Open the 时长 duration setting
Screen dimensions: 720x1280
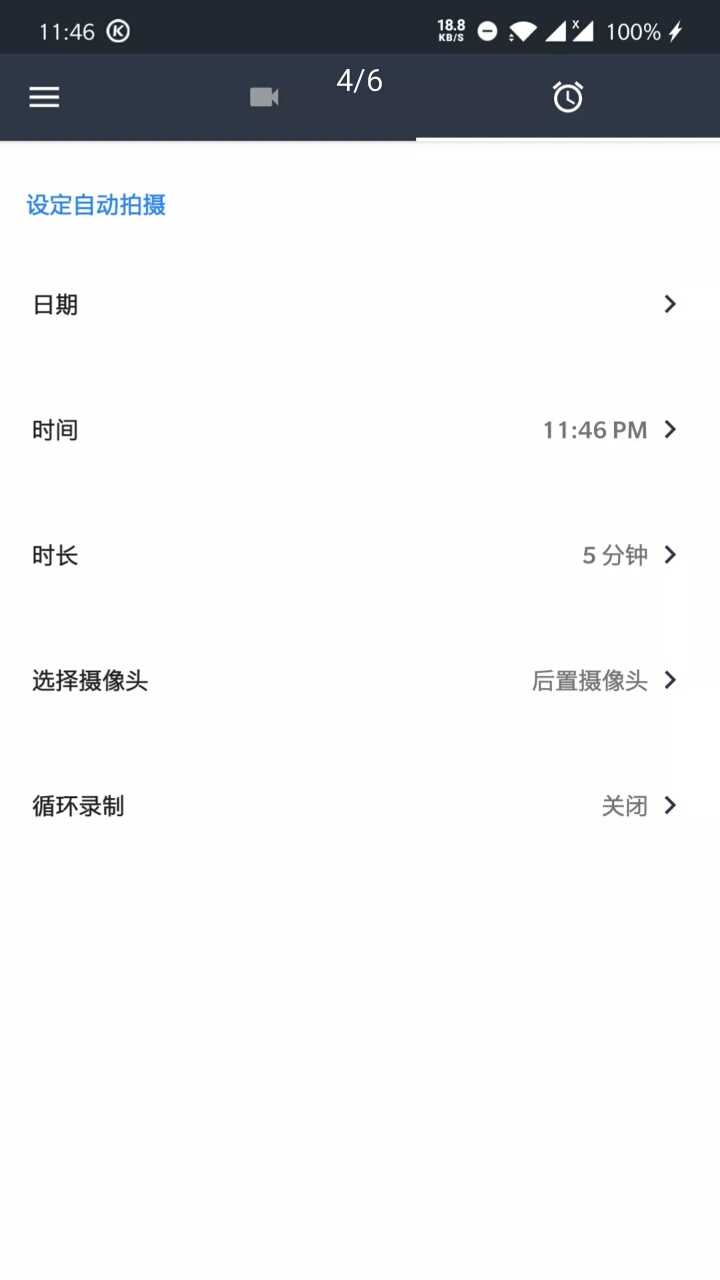coord(360,555)
